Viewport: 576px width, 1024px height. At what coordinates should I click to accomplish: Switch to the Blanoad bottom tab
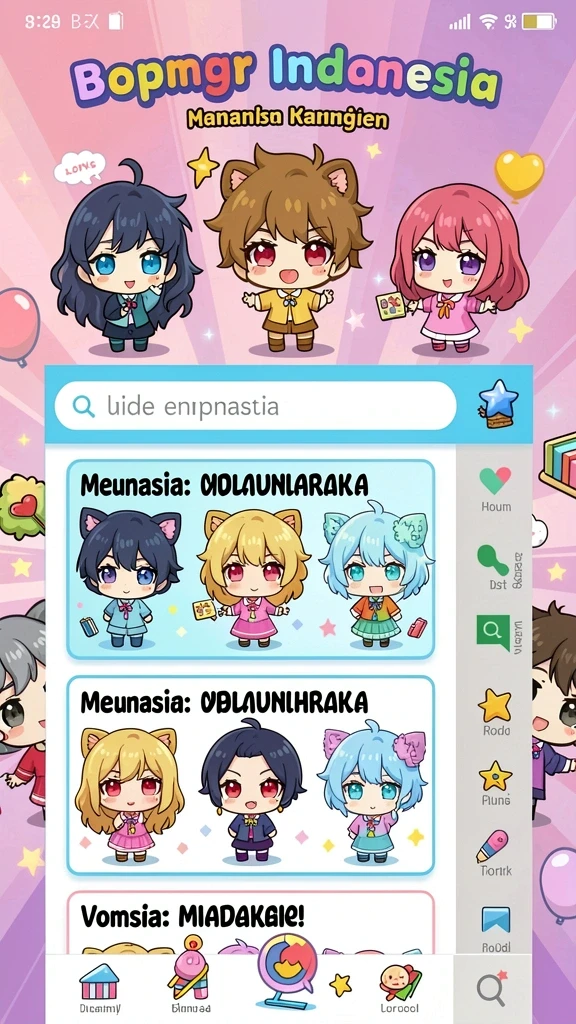pyautogui.click(x=190, y=984)
